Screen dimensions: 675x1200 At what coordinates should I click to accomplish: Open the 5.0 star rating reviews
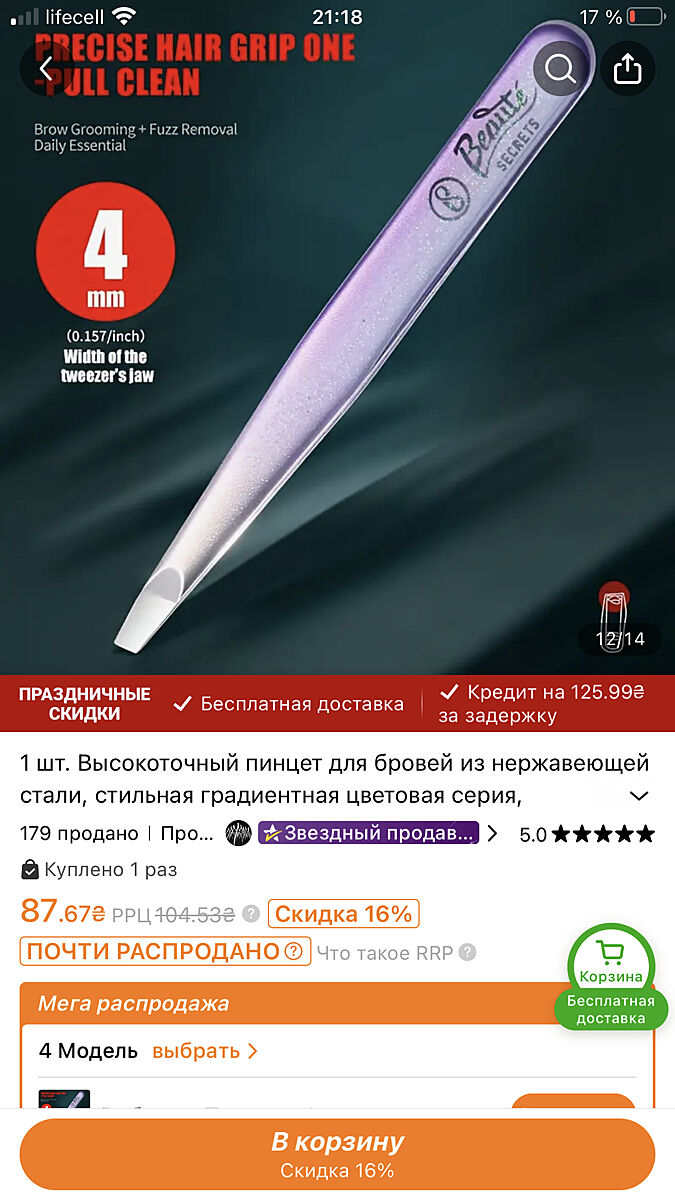click(587, 834)
